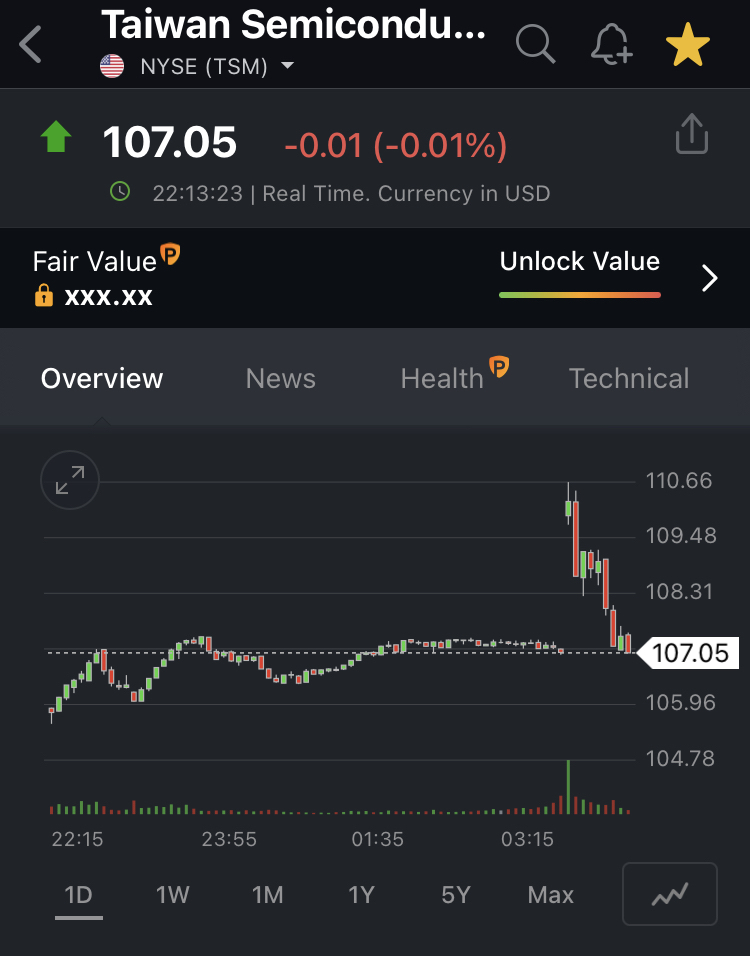This screenshot has height=956, width=750.
Task: Share this stock quote
Action: point(691,134)
